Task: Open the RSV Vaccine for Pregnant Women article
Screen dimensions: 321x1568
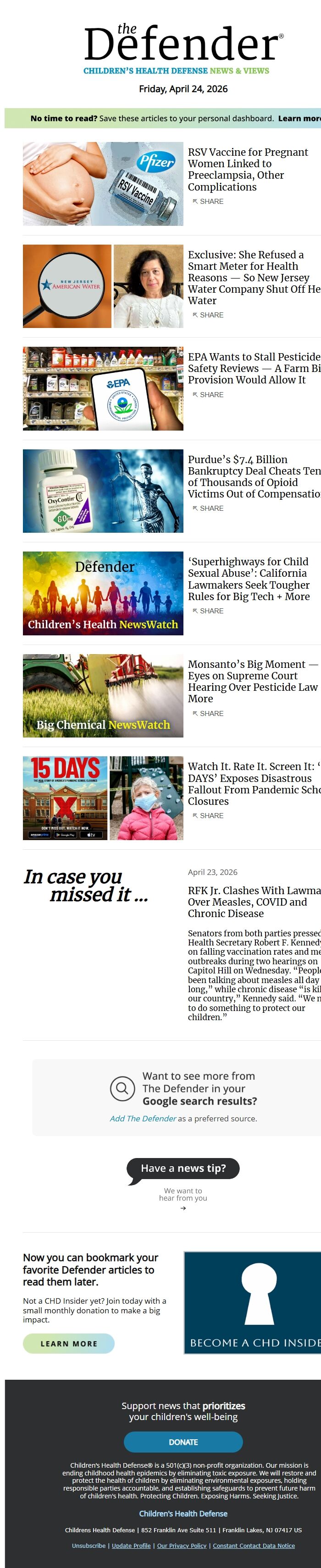Action: point(247,169)
